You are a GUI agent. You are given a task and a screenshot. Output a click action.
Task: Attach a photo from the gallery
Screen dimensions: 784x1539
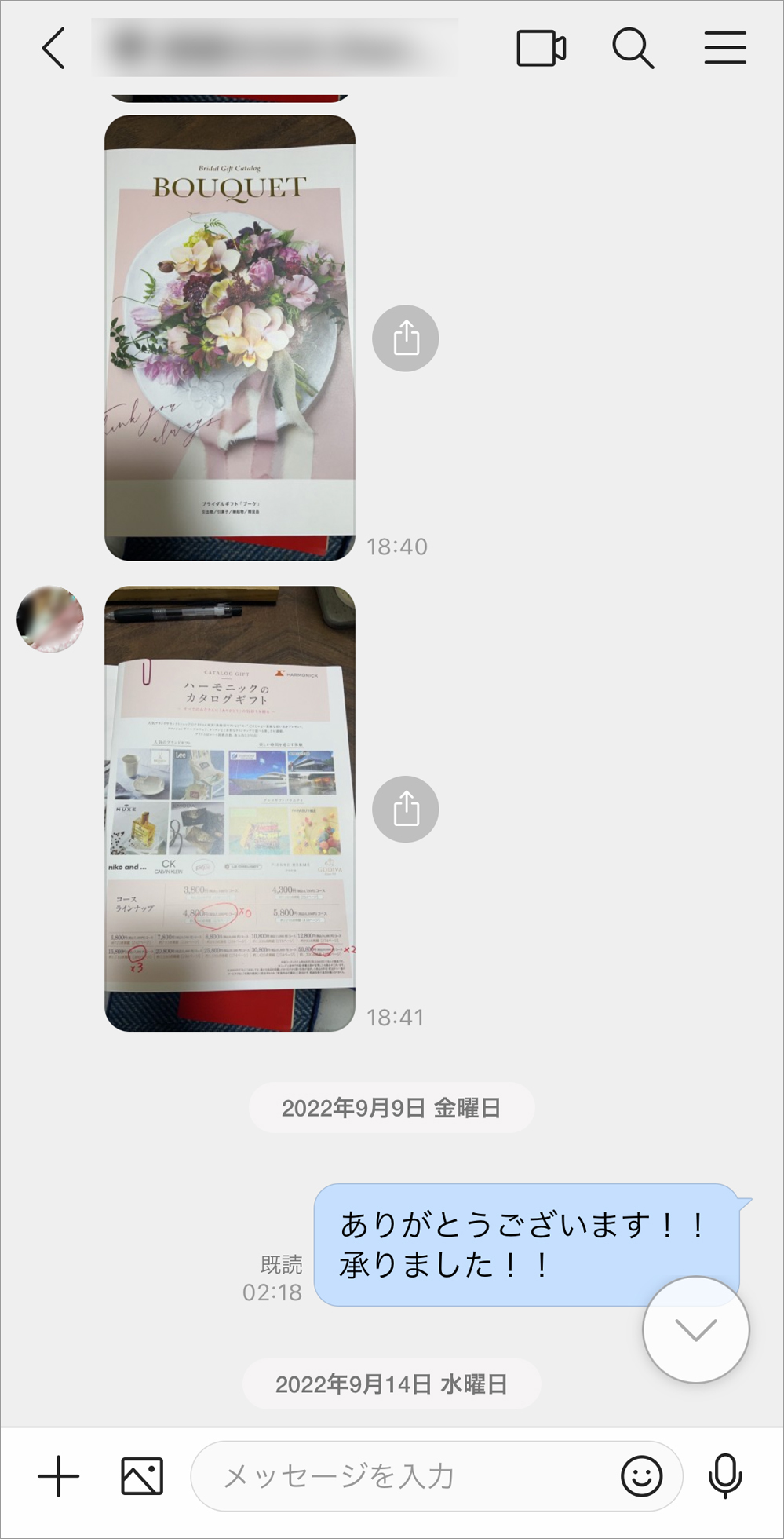(142, 1476)
